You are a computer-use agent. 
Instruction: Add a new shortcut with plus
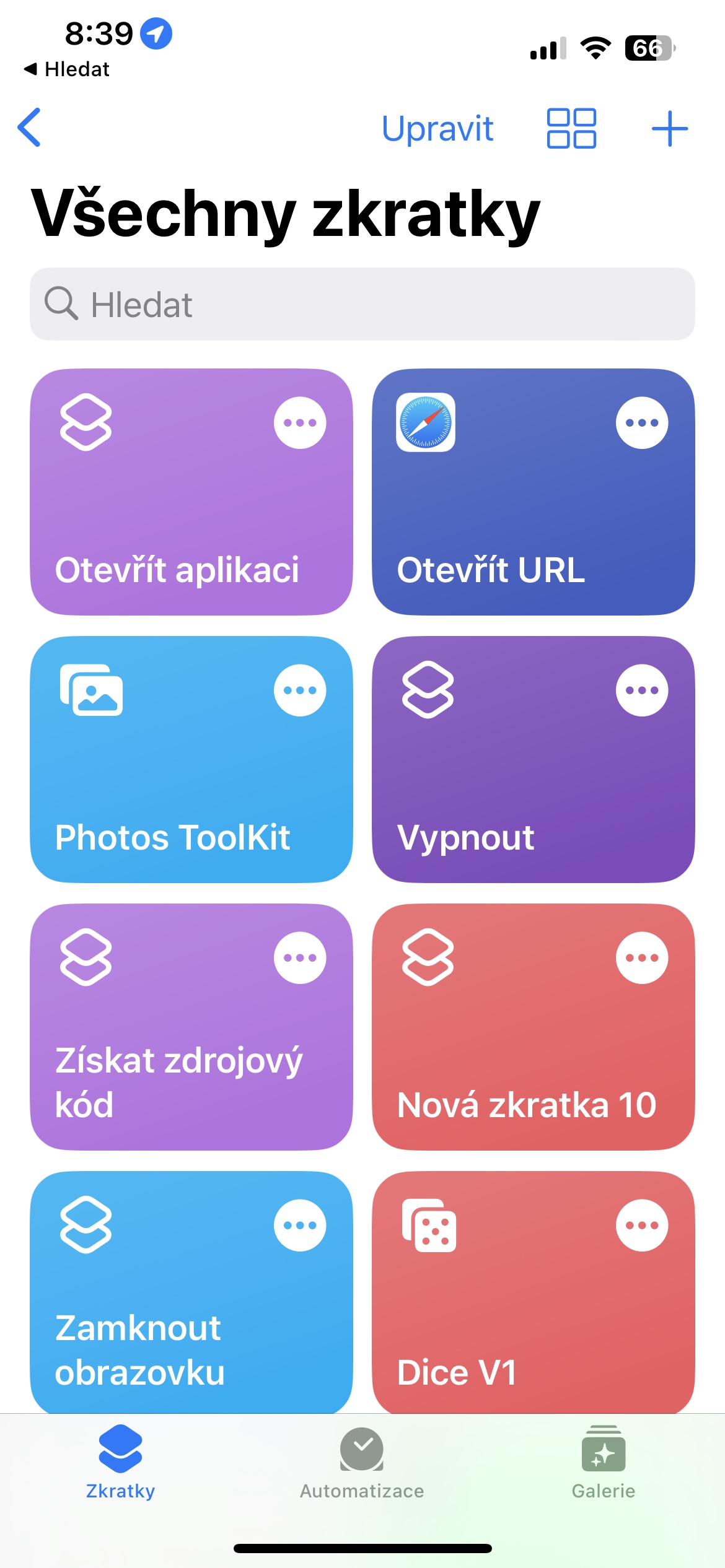670,129
